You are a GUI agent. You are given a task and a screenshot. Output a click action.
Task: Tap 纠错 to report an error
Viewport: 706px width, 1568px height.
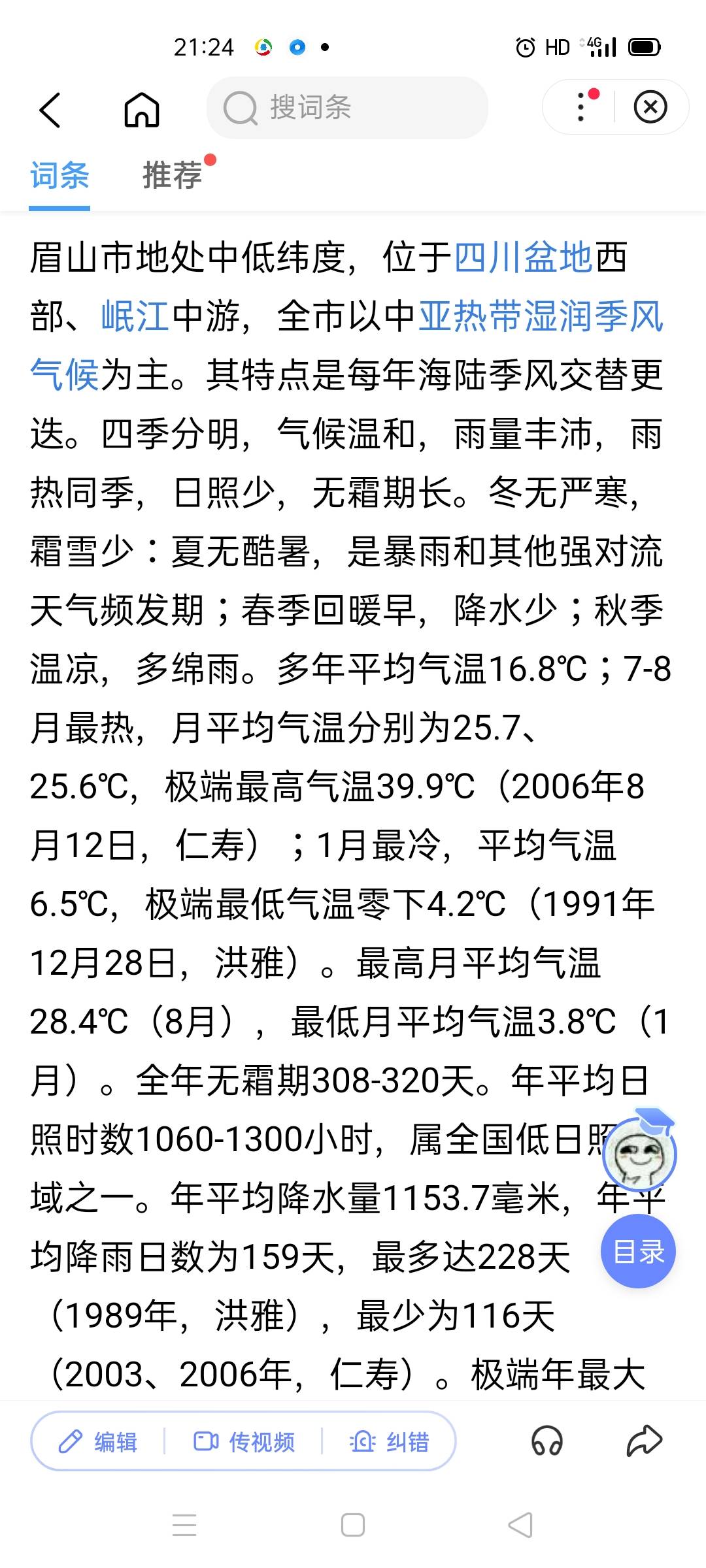coord(390,1441)
